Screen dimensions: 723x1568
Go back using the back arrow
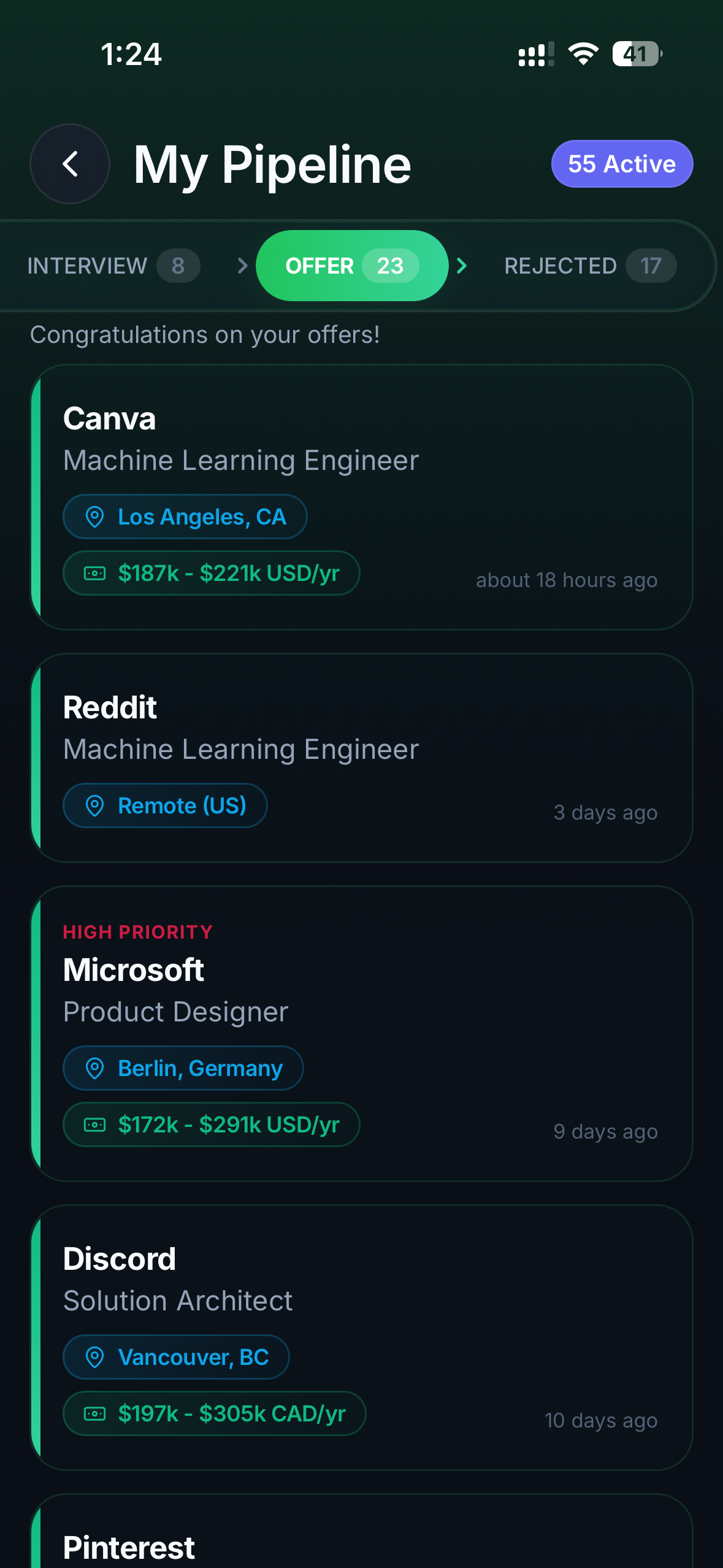(70, 164)
